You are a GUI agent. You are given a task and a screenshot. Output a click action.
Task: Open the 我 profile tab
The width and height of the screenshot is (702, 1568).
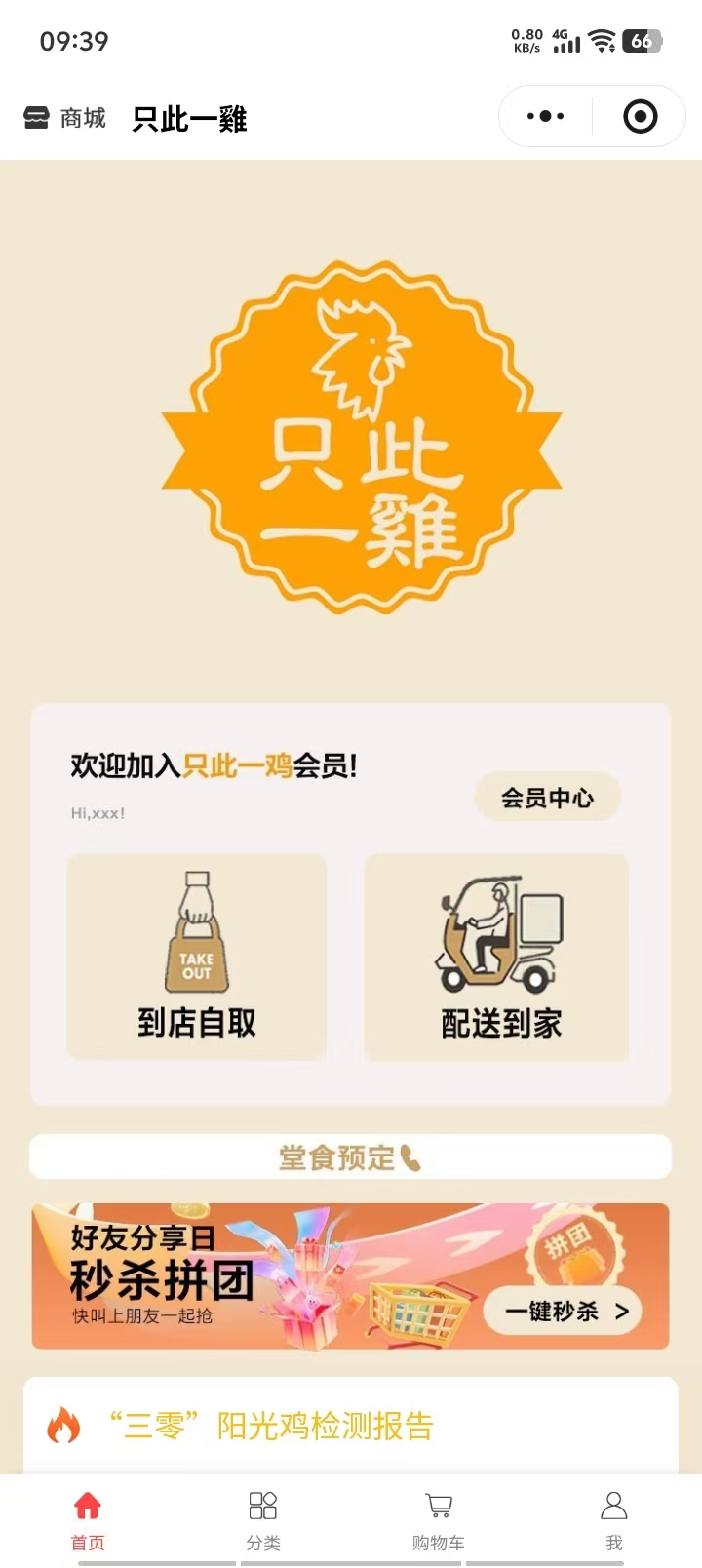pos(614,1519)
